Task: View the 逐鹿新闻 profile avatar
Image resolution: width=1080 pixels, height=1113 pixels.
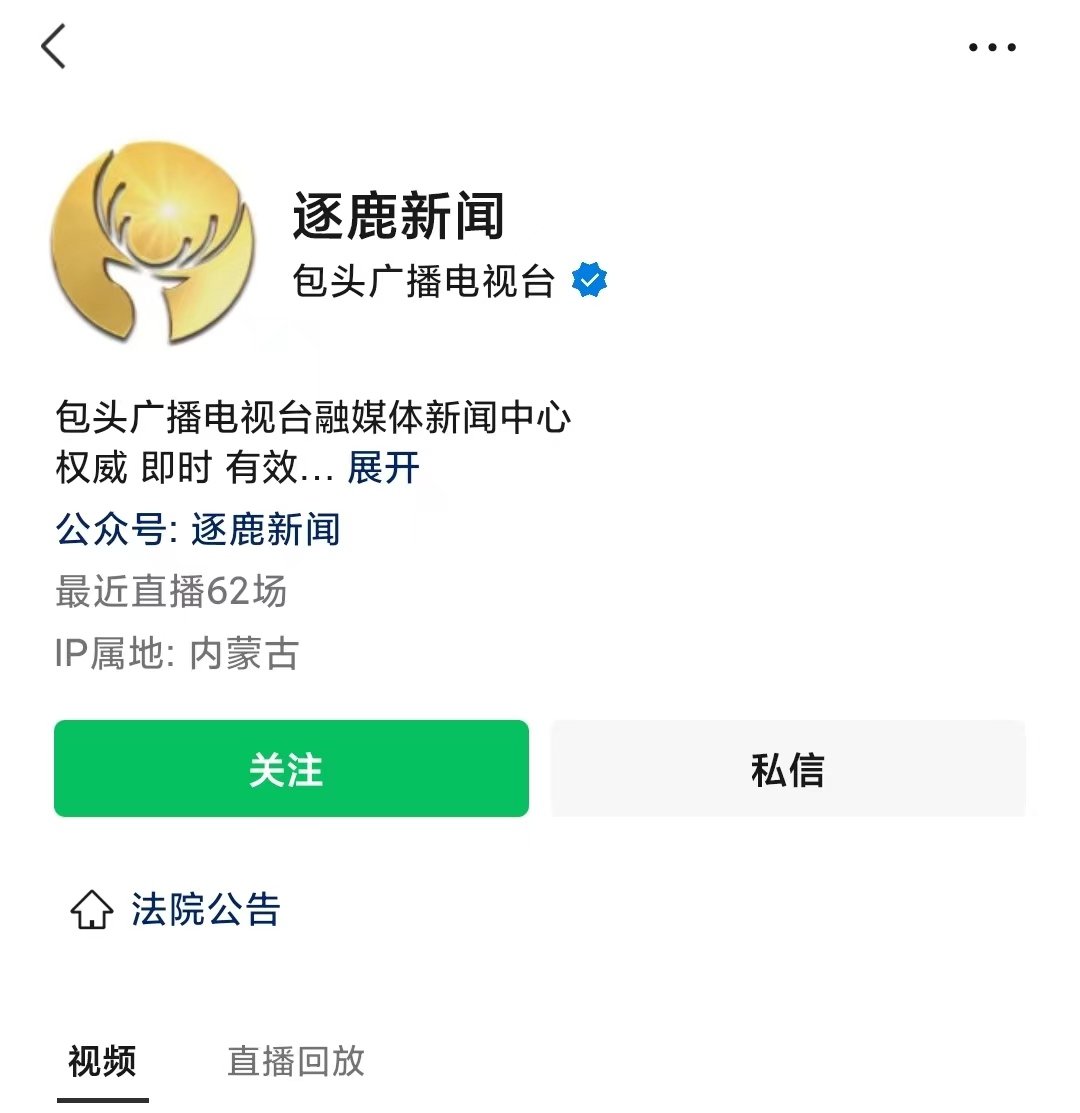Action: coord(152,243)
